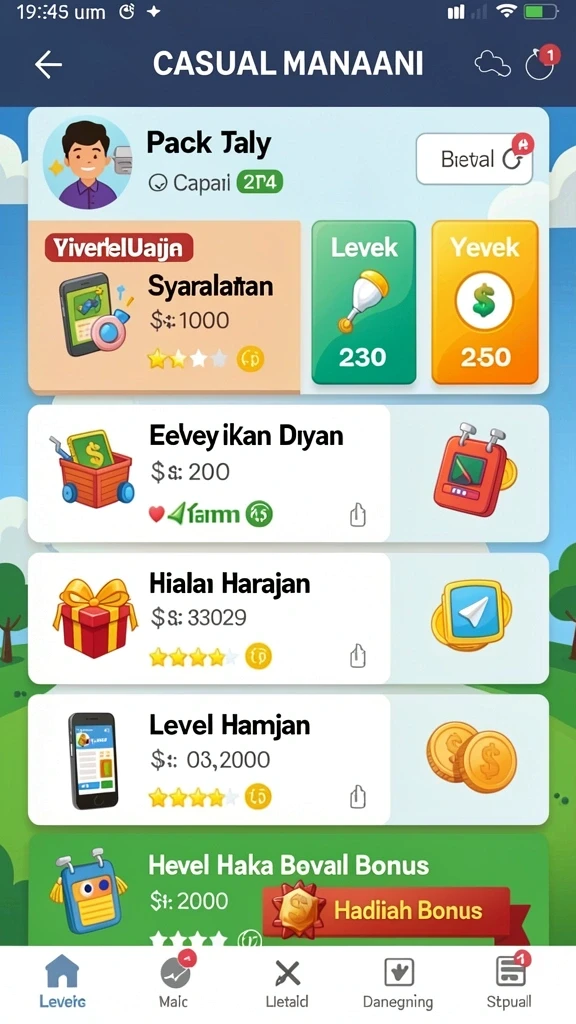576x1024 pixels.
Task: Tap the Bietal button
Action: 474,159
